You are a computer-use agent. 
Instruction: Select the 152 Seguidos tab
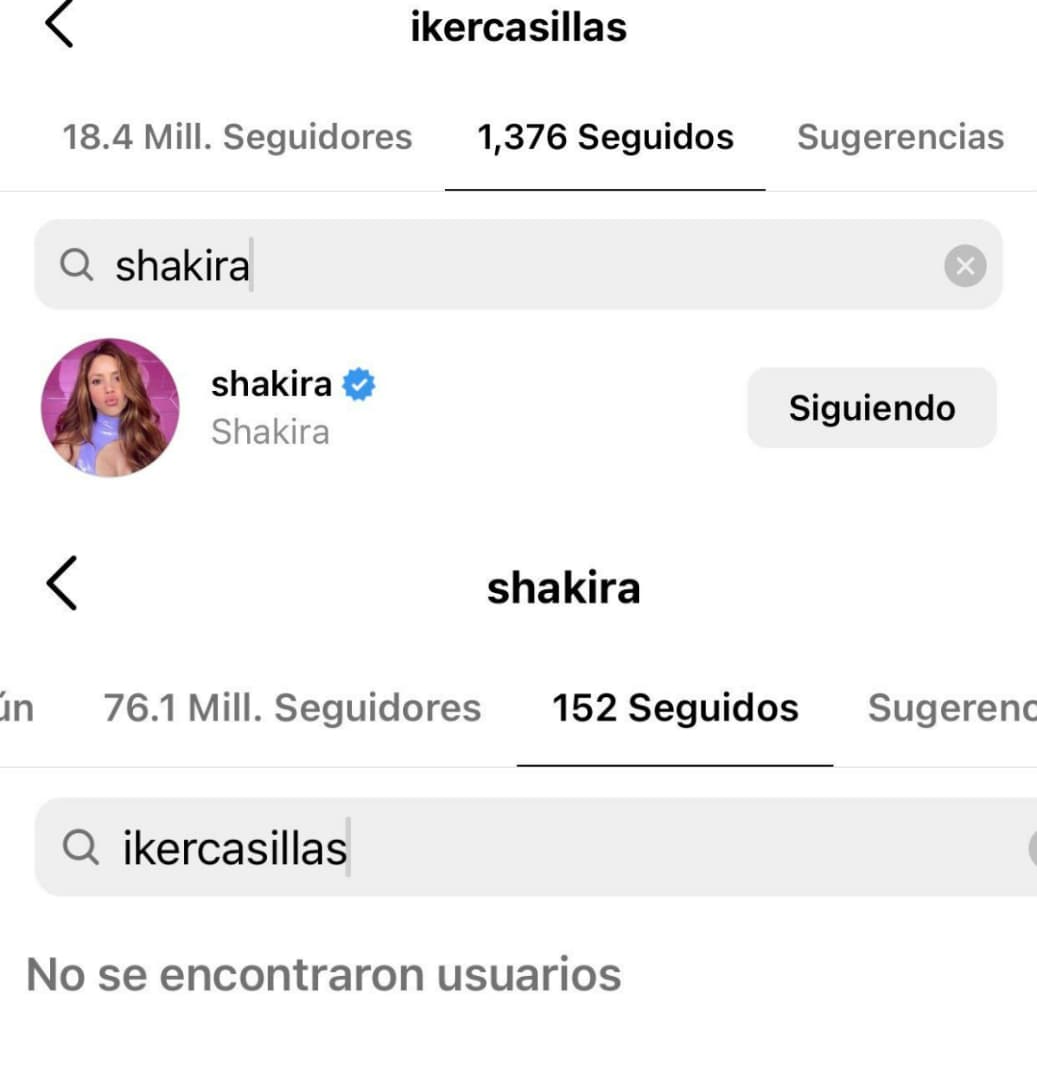pos(675,708)
